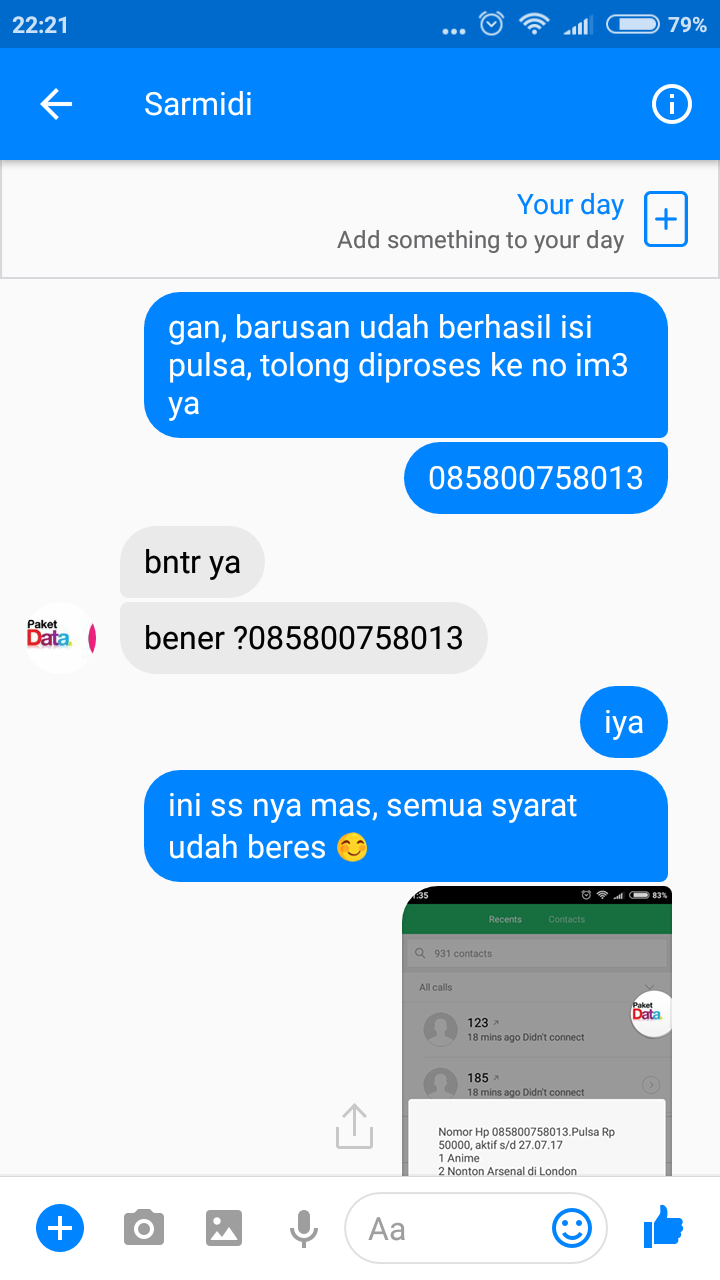This screenshot has width=720, height=1280.
Task: Share the sent screenshot image
Action: (x=354, y=1125)
